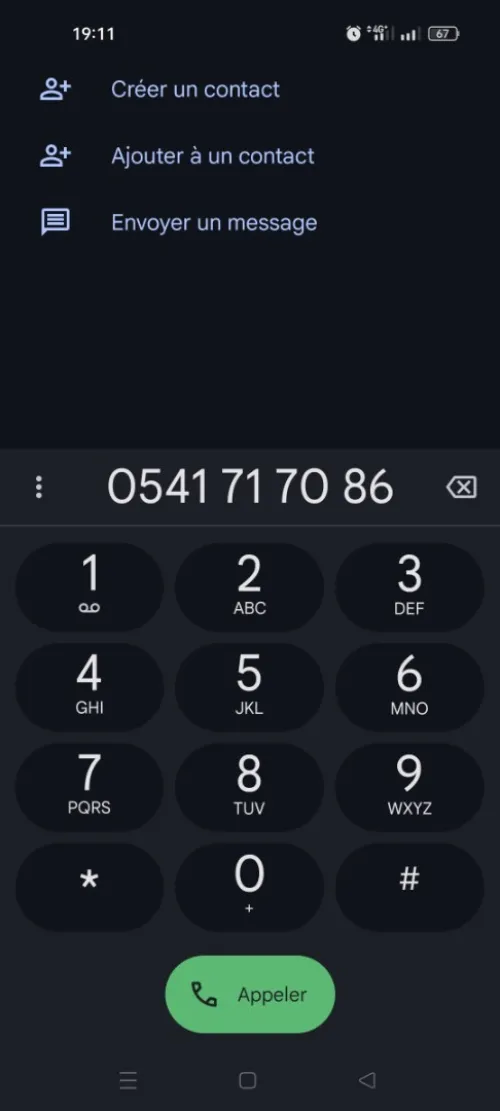Enter digit 8 TUV
The width and height of the screenshot is (500, 1111).
pyautogui.click(x=249, y=787)
